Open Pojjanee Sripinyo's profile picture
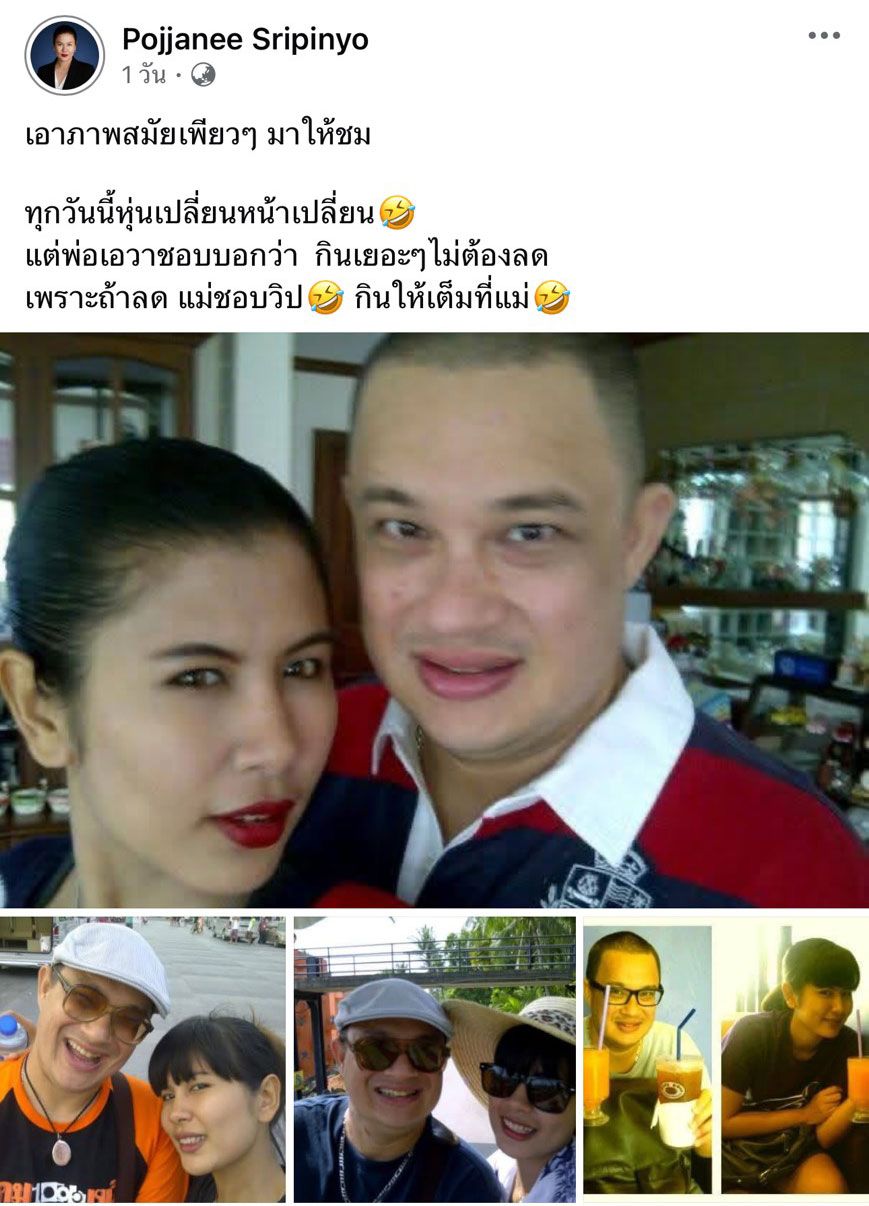Image resolution: width=869 pixels, height=1206 pixels. tap(64, 55)
